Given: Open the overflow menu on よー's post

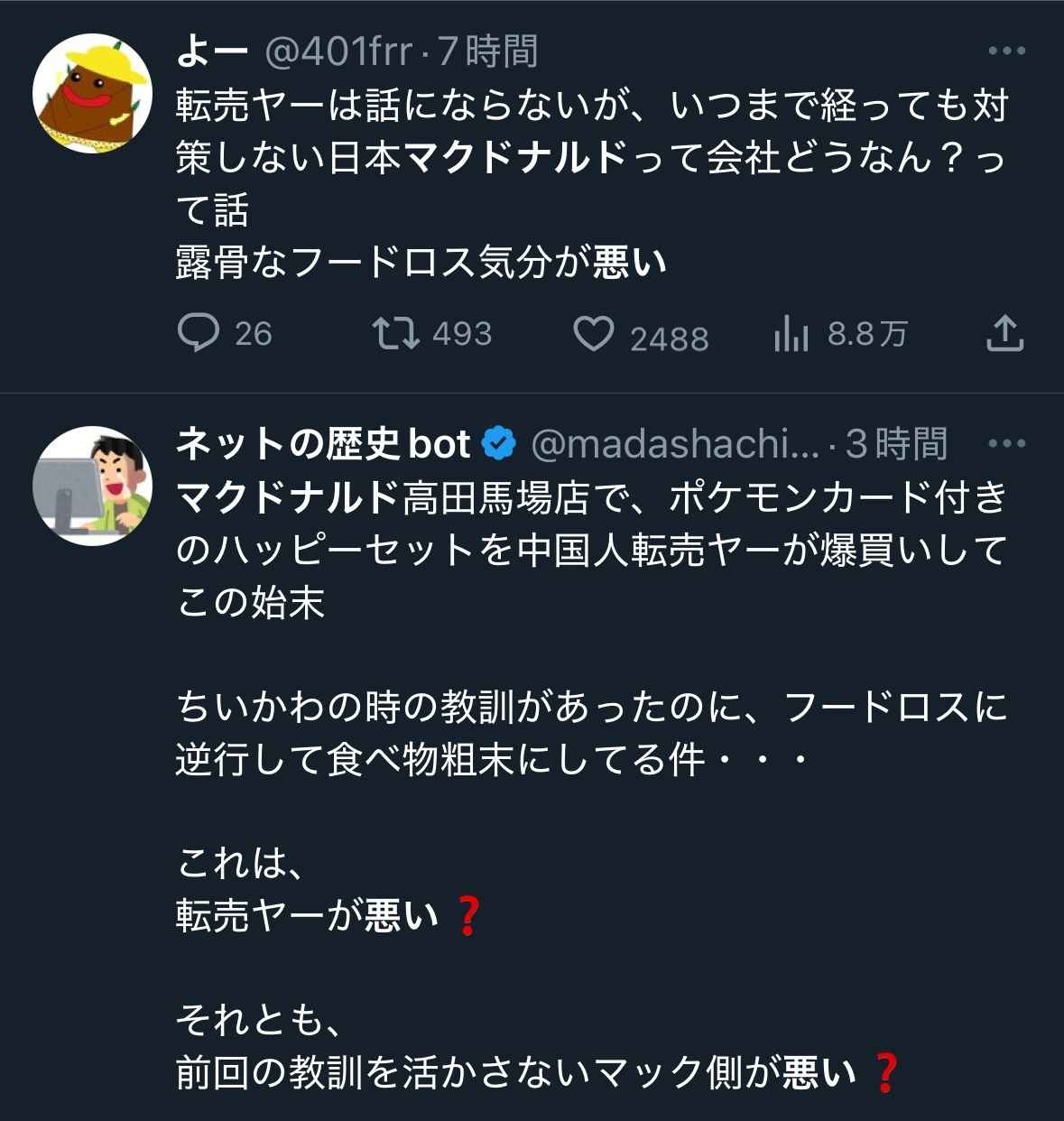Looking at the screenshot, I should point(1006,51).
